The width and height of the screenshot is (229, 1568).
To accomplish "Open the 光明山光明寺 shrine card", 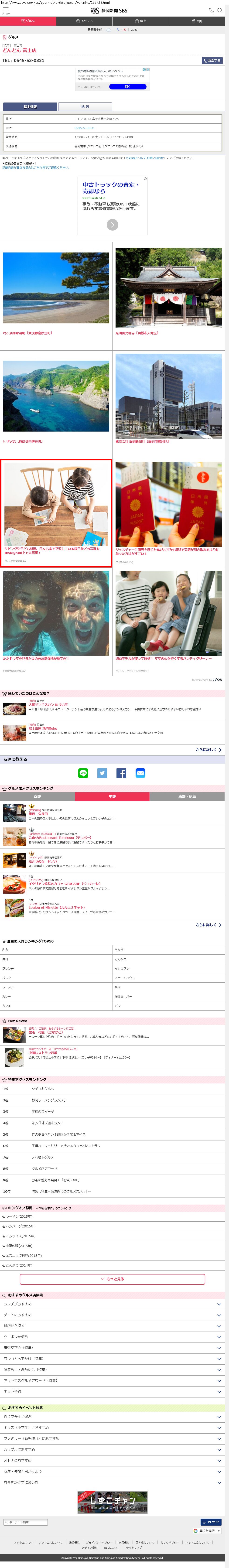I will (168, 292).
